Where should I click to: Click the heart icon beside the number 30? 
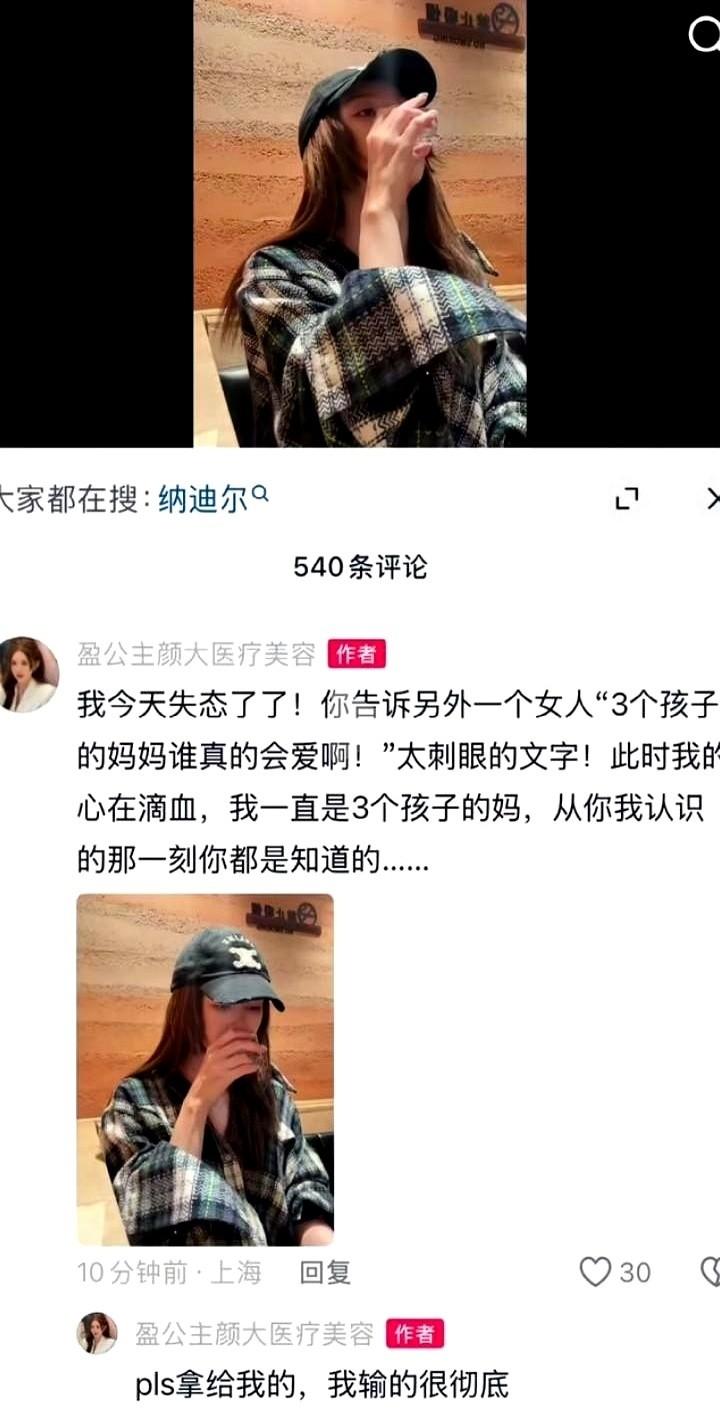tap(597, 1271)
